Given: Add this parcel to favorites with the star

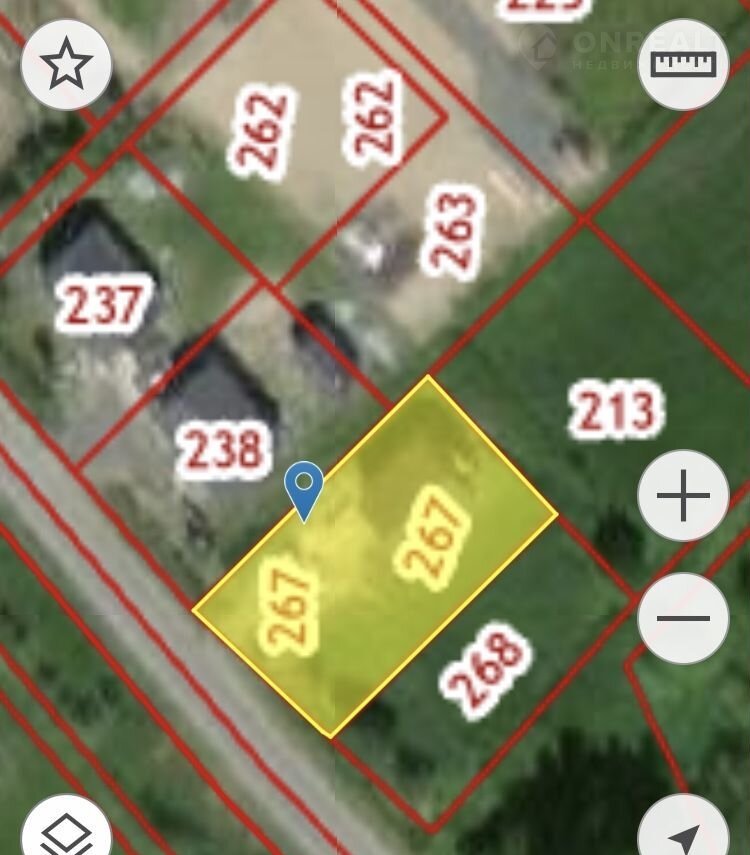Looking at the screenshot, I should [66, 65].
